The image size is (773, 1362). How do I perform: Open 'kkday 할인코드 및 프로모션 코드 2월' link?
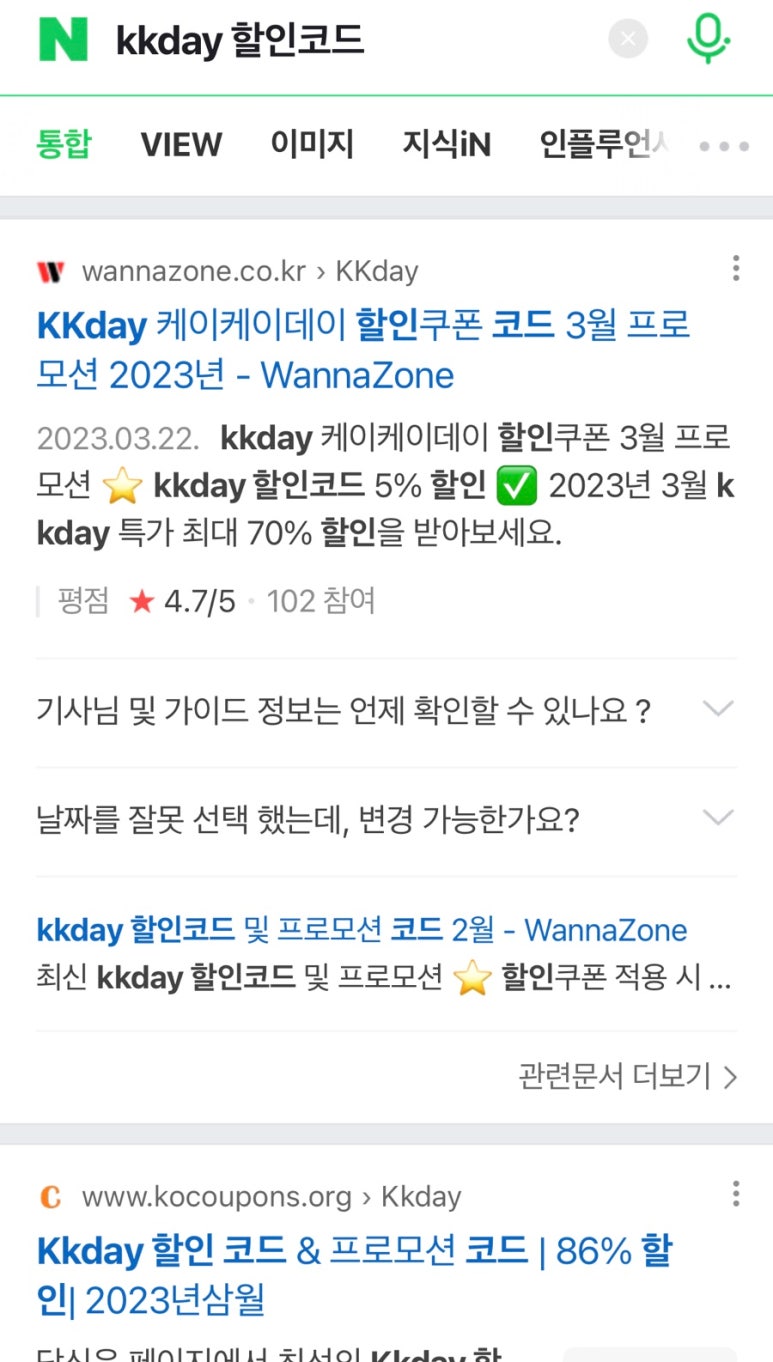(x=362, y=930)
